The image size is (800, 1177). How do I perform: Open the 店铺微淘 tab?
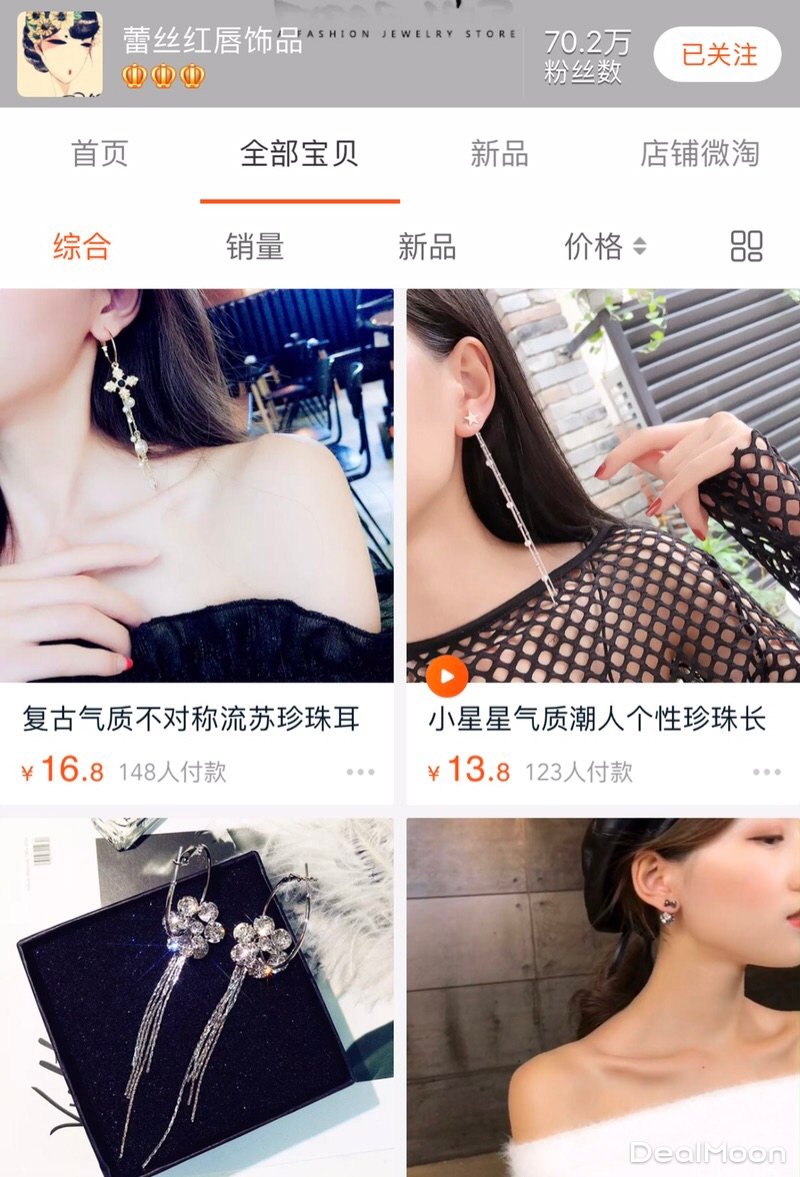click(x=700, y=154)
